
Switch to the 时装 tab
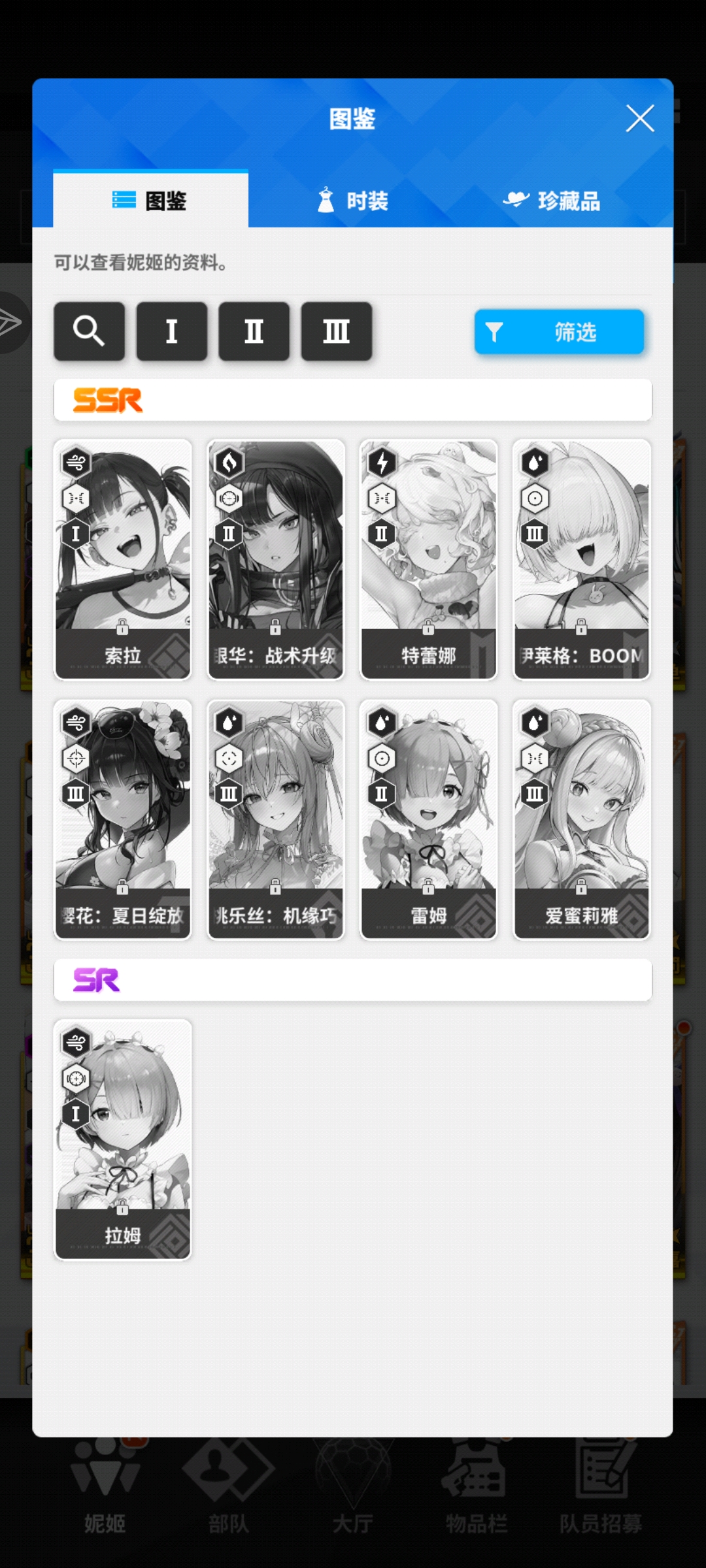(x=353, y=201)
